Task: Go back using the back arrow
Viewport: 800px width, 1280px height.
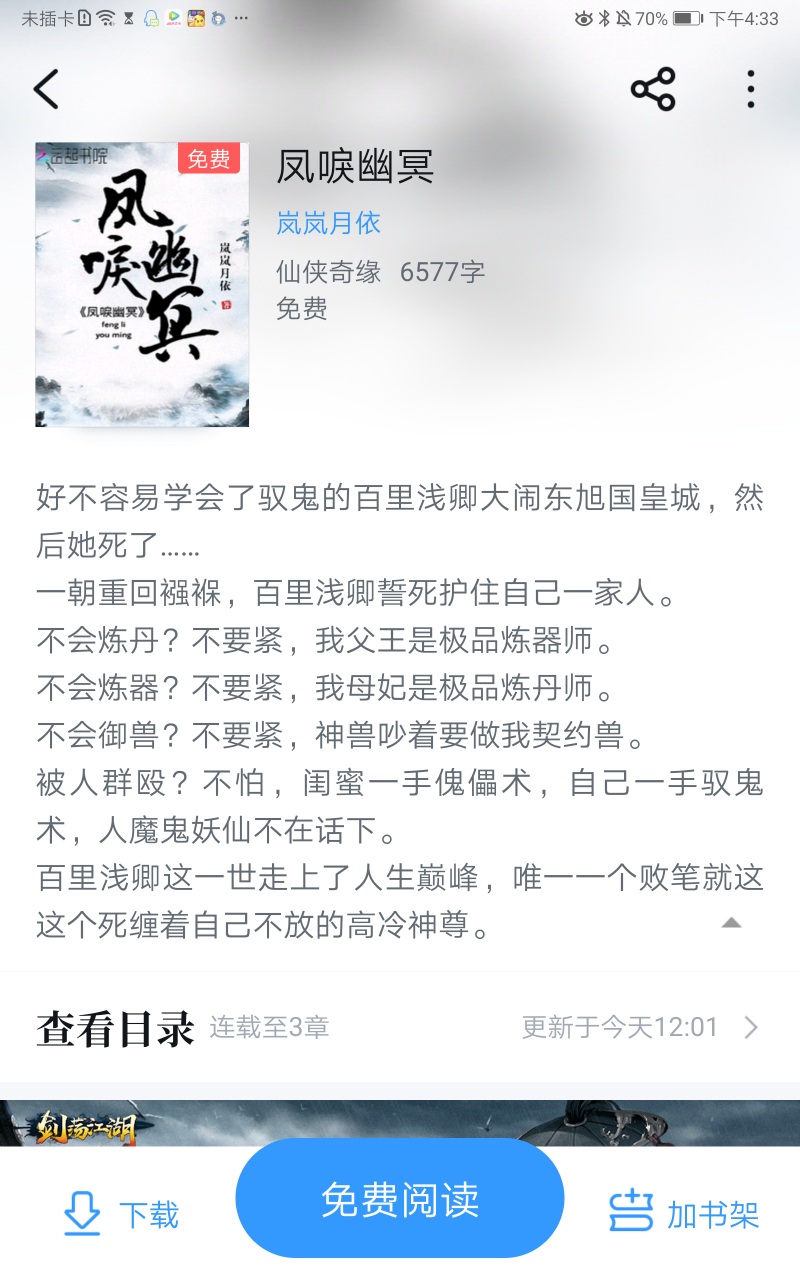Action: coord(46,90)
